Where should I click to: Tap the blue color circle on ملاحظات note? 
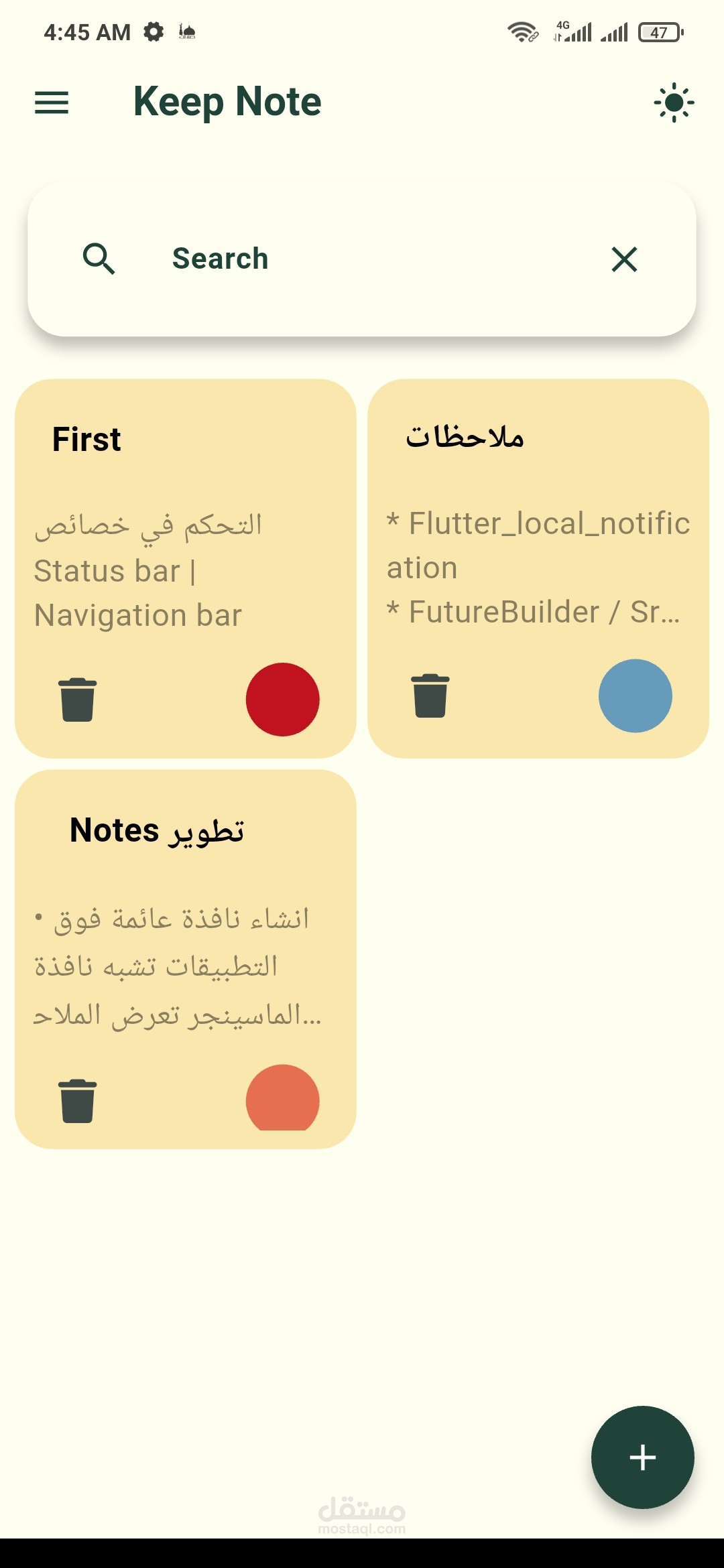click(636, 696)
